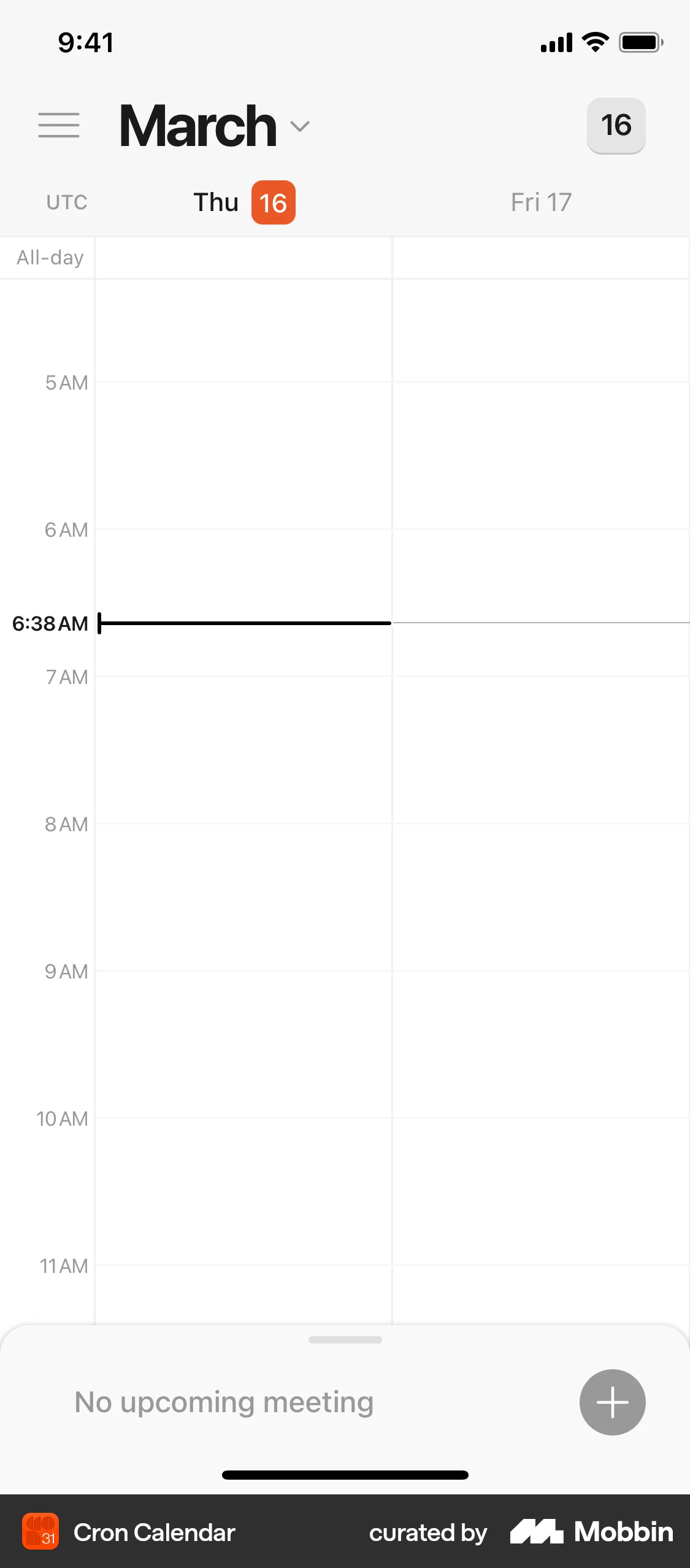Open the hamburger menu

[x=59, y=125]
